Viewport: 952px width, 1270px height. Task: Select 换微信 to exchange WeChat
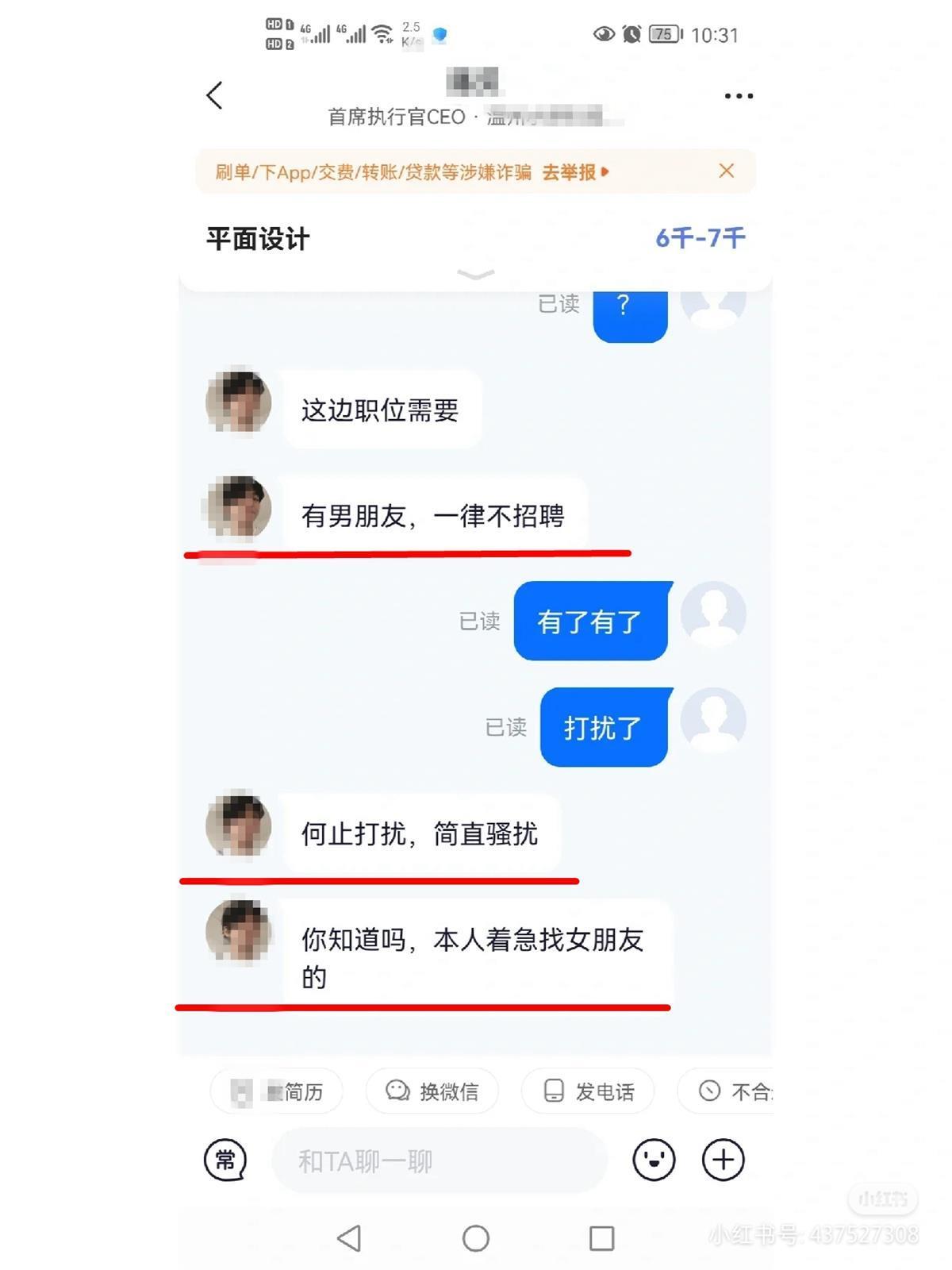pyautogui.click(x=432, y=1091)
